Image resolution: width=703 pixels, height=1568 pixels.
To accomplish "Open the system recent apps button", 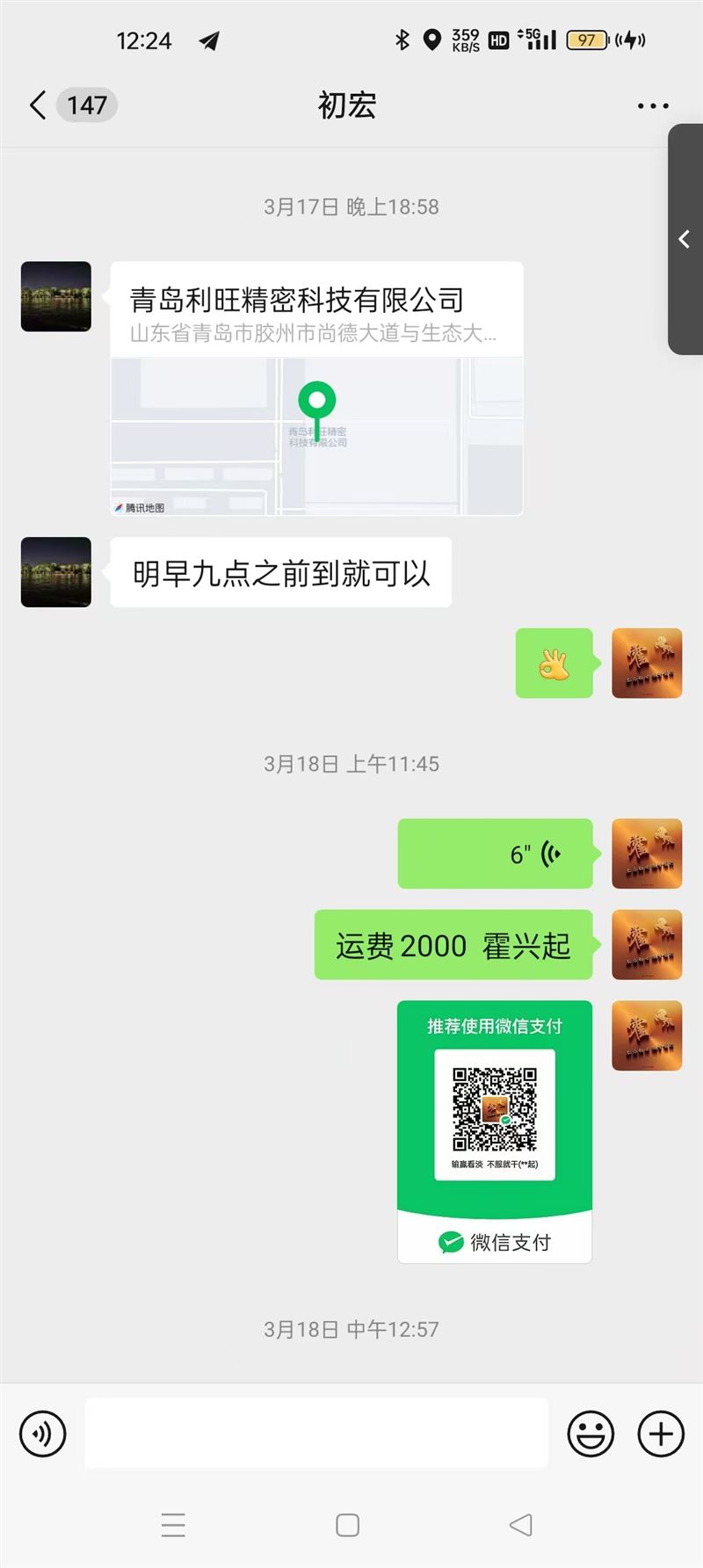I will coord(173,1525).
